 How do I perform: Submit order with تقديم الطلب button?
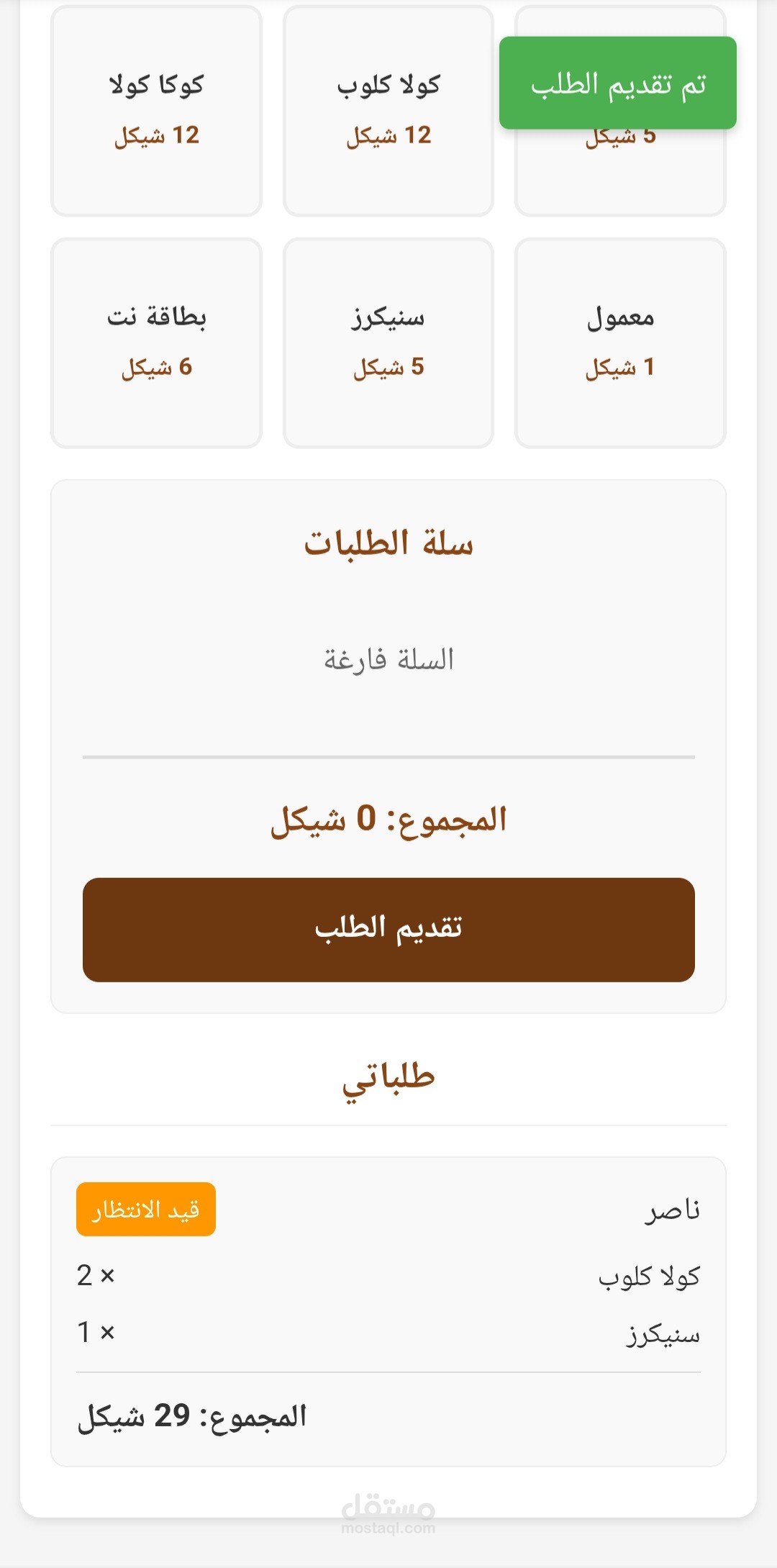[x=388, y=929]
